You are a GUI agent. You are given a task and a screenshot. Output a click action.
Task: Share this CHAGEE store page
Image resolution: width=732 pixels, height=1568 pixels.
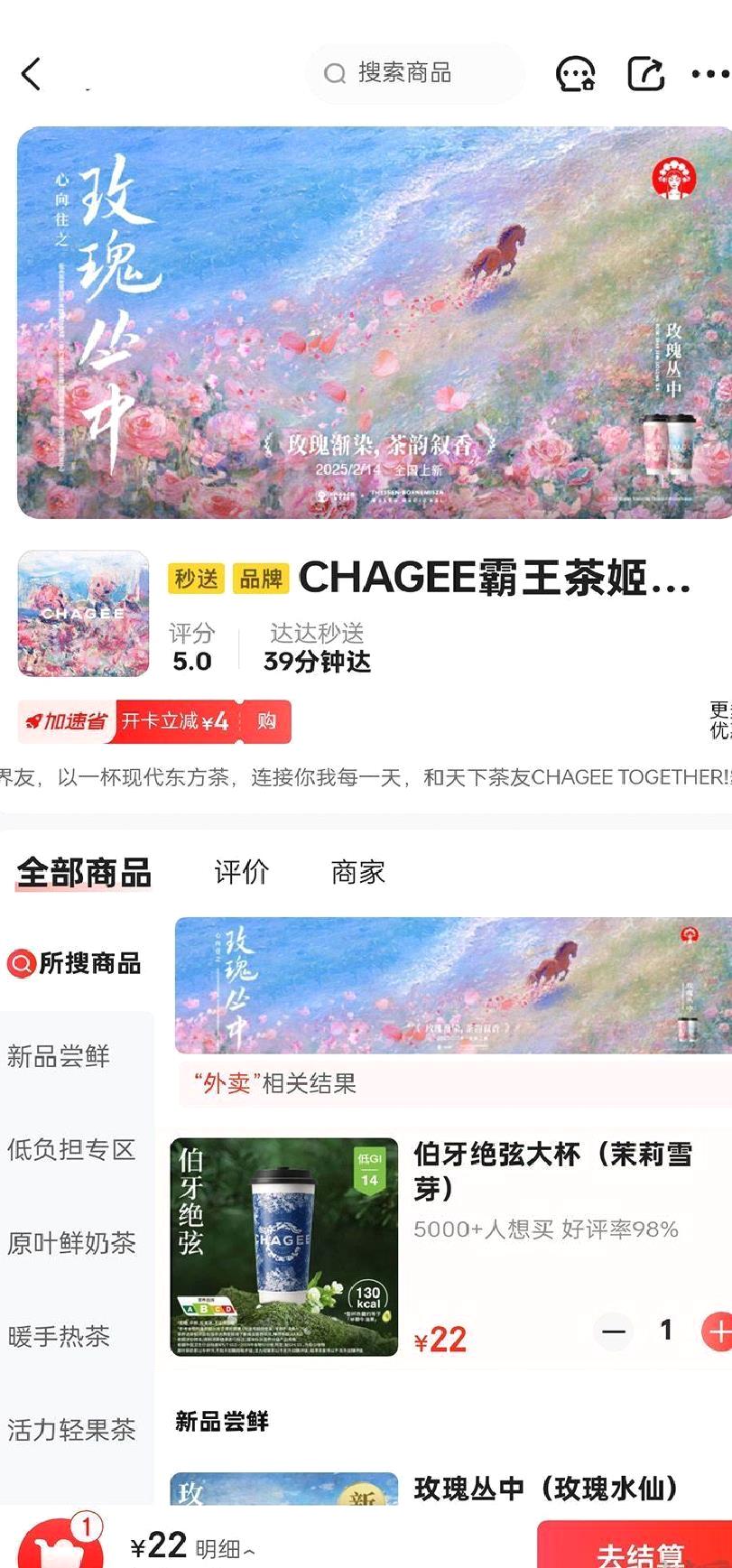coord(645,74)
